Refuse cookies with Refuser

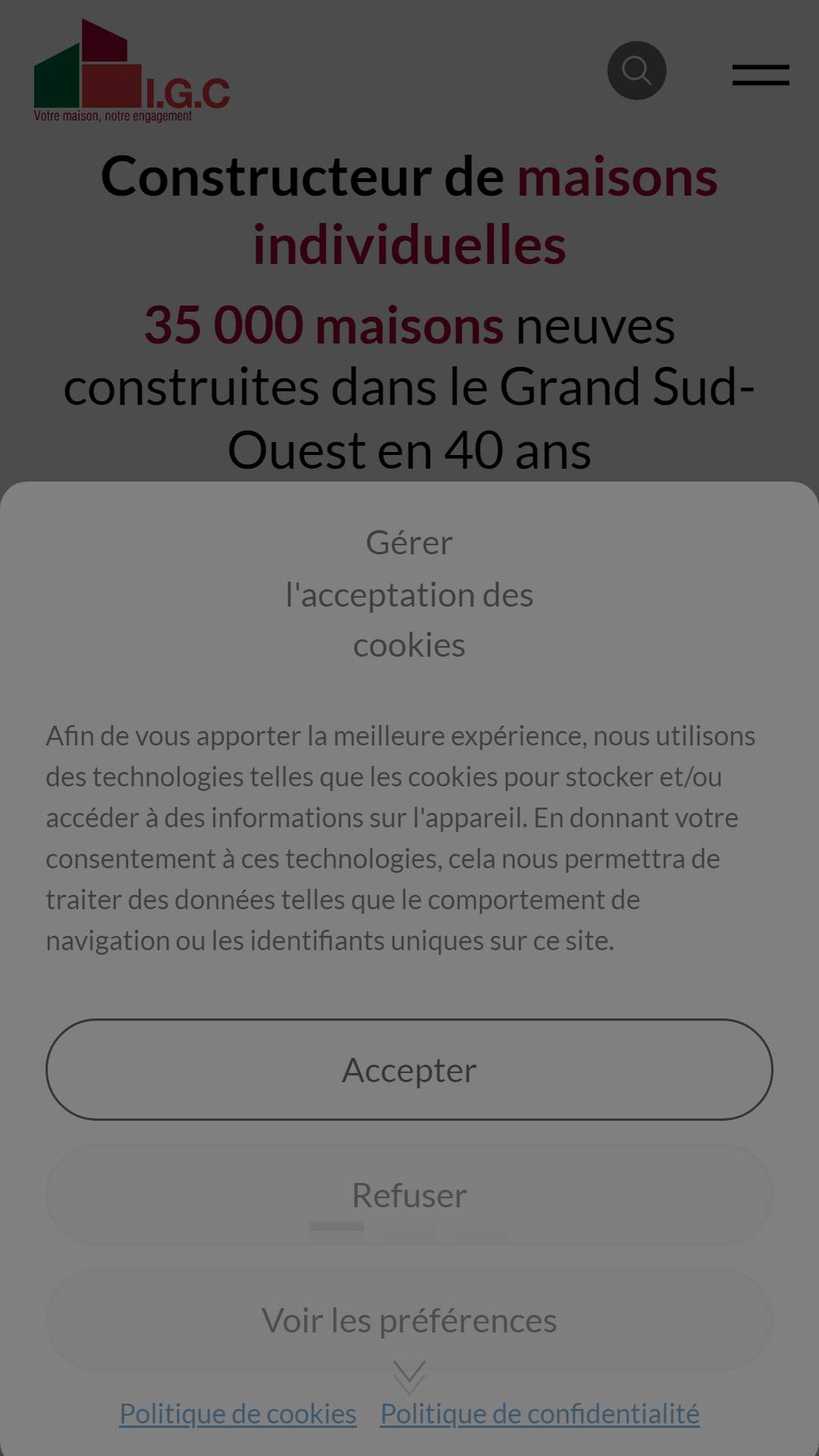(x=409, y=1194)
